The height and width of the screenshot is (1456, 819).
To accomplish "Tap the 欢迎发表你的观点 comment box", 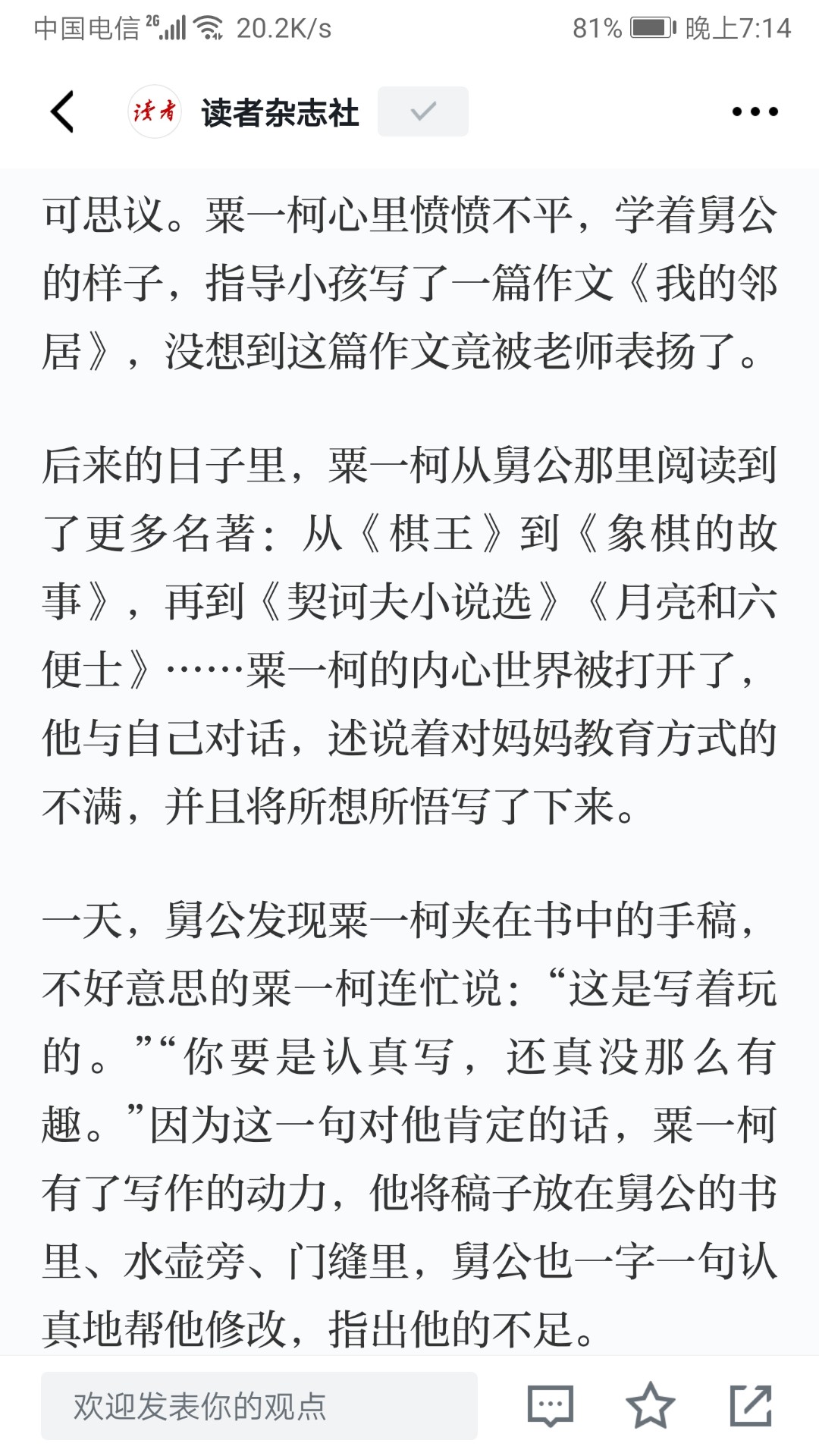I will pos(259,1405).
